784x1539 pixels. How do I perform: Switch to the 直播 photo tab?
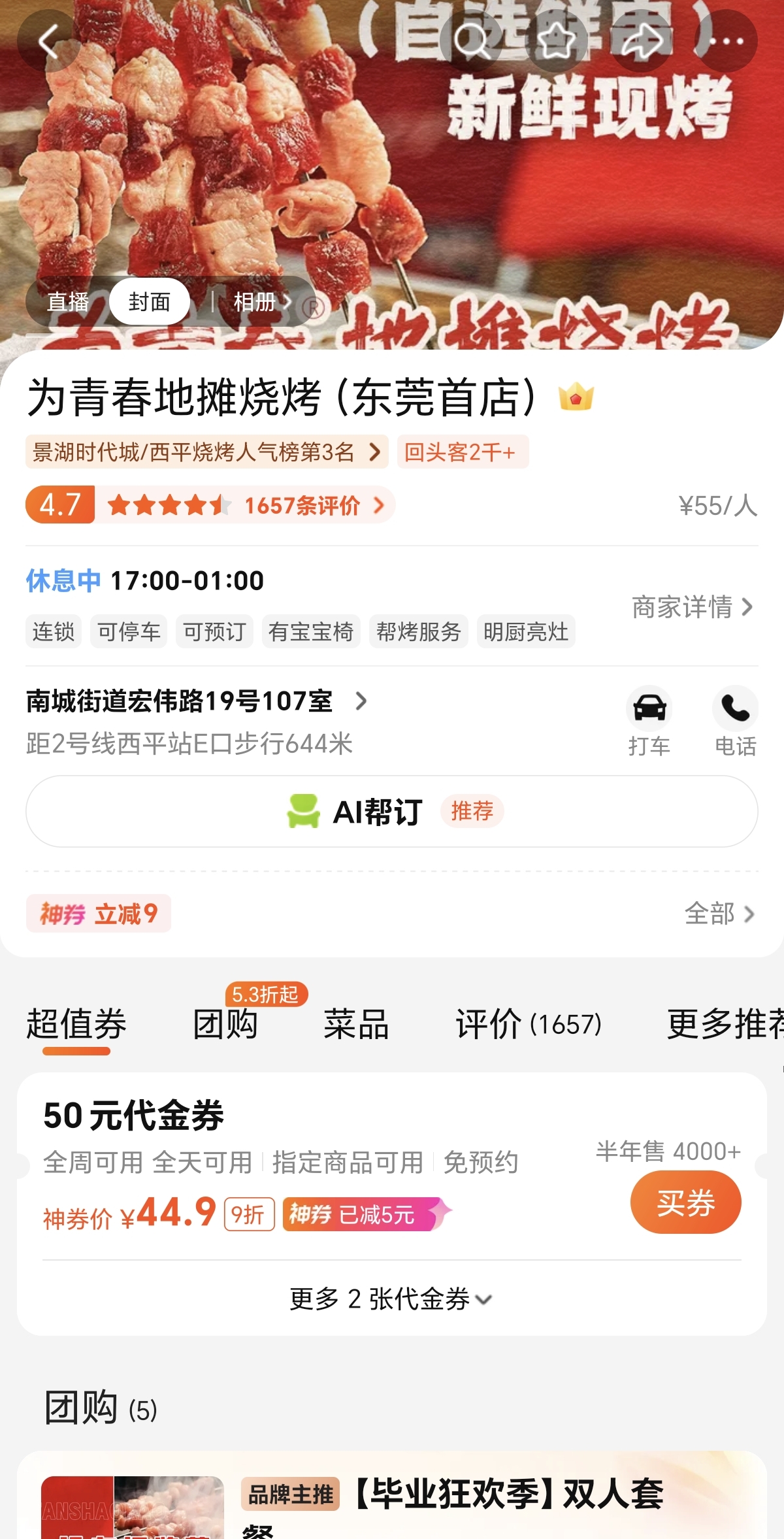68,302
